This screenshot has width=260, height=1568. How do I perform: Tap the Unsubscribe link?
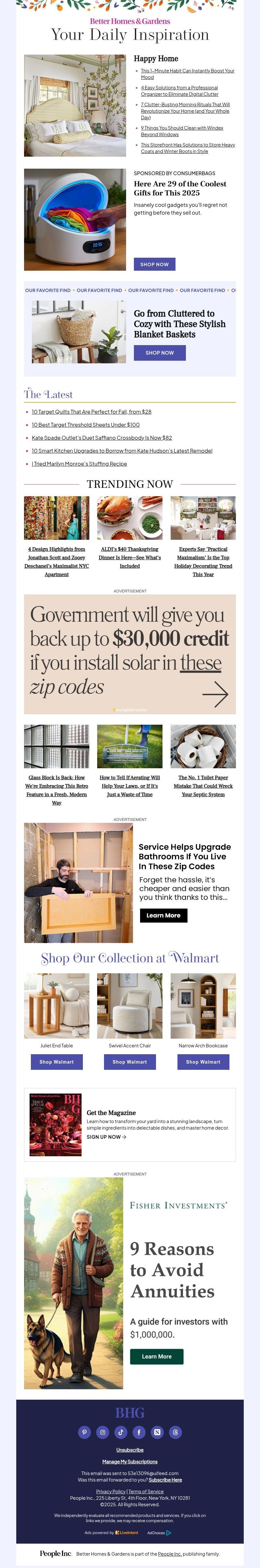[130, 1450]
